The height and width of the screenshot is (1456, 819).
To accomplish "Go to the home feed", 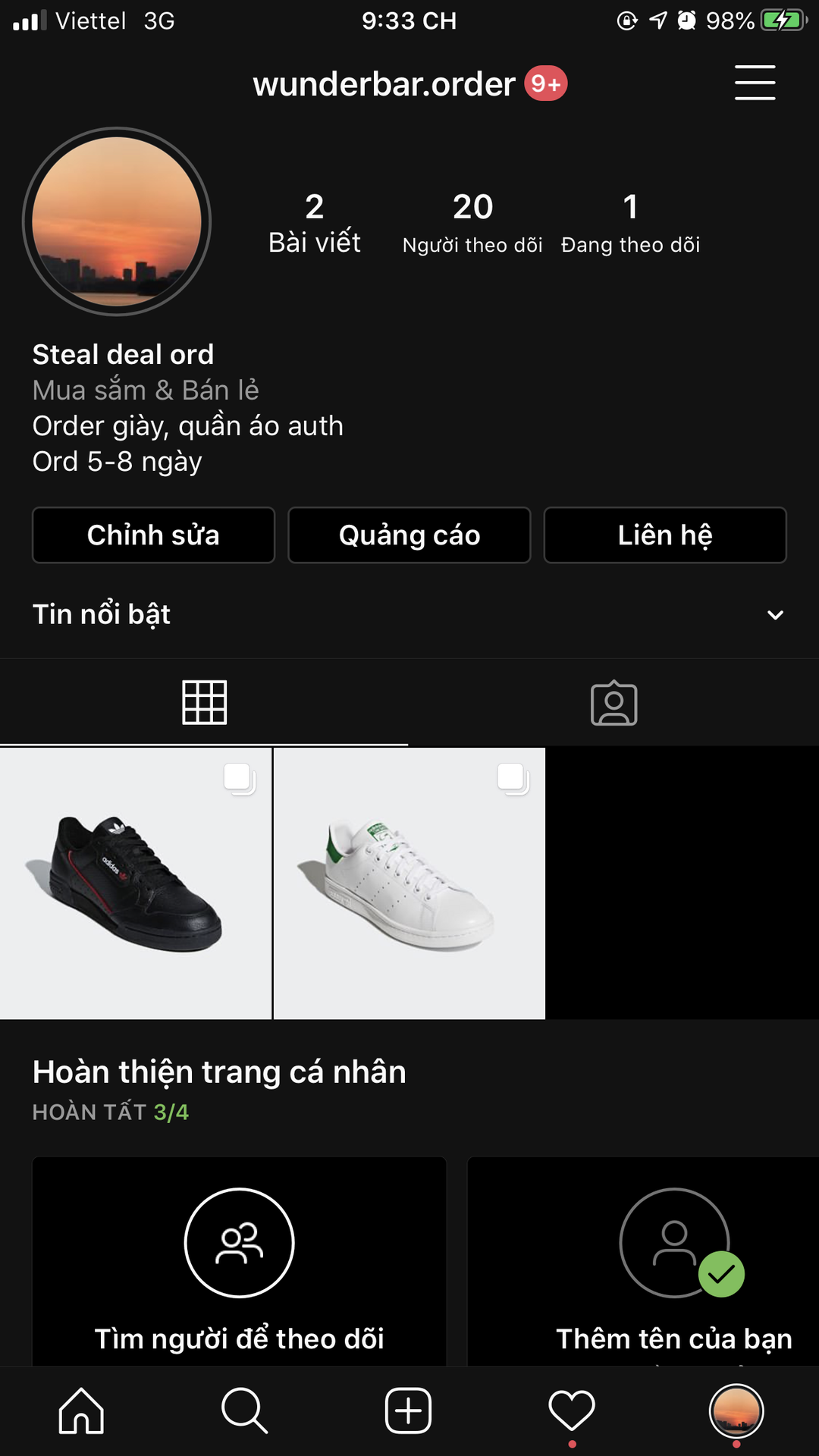I will 81,1411.
